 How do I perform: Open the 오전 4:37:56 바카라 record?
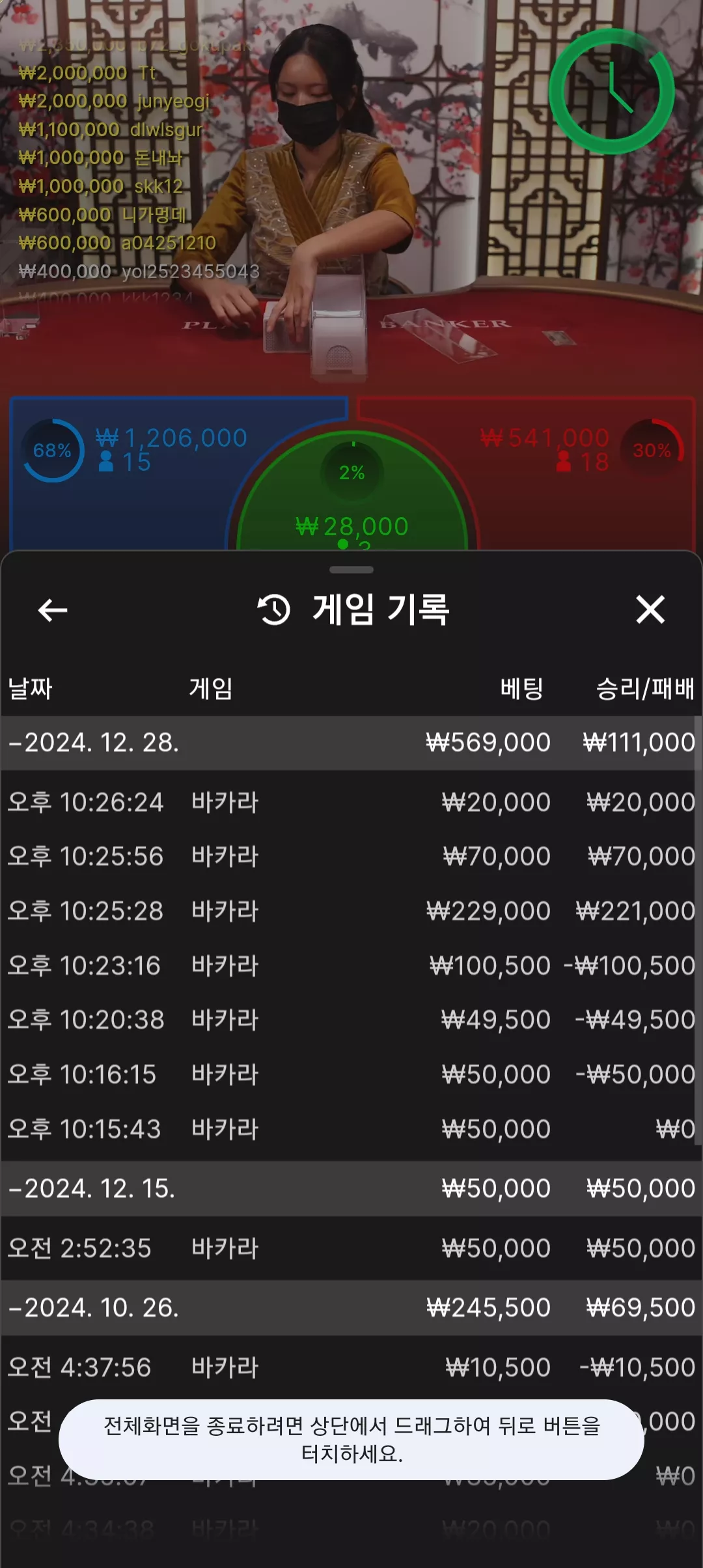tap(351, 1368)
